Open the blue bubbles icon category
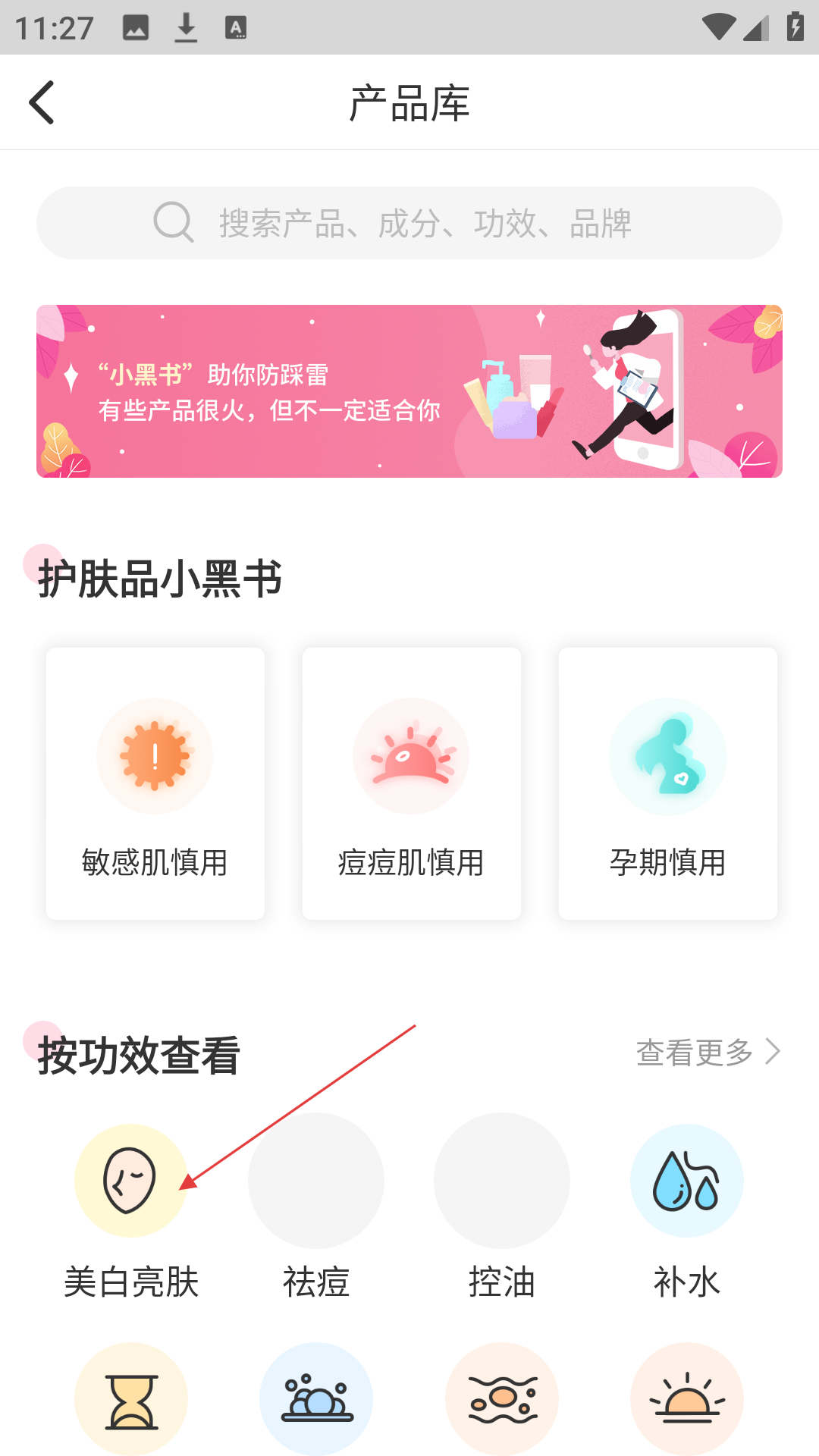Screen dimensions: 819x1456 pyautogui.click(x=316, y=1399)
